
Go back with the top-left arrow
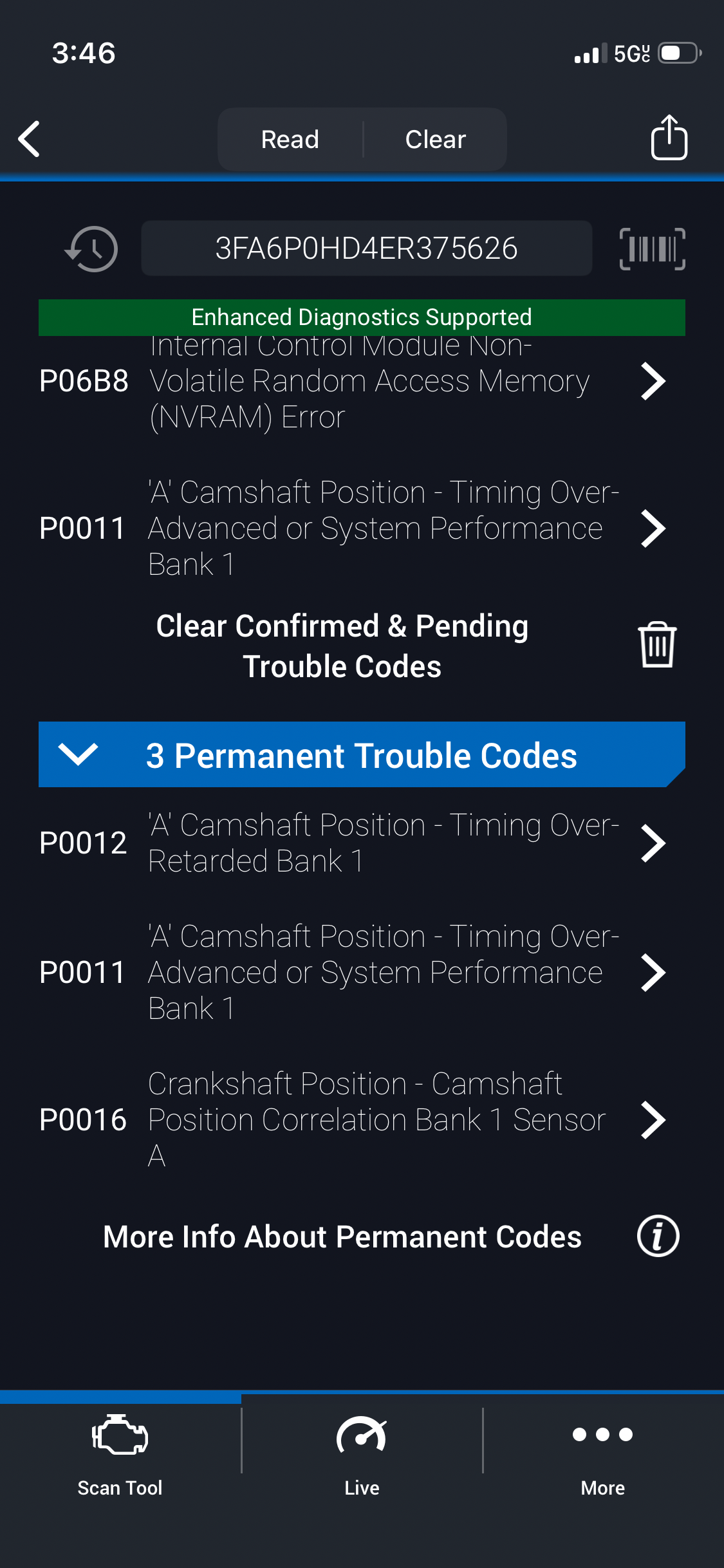point(30,139)
